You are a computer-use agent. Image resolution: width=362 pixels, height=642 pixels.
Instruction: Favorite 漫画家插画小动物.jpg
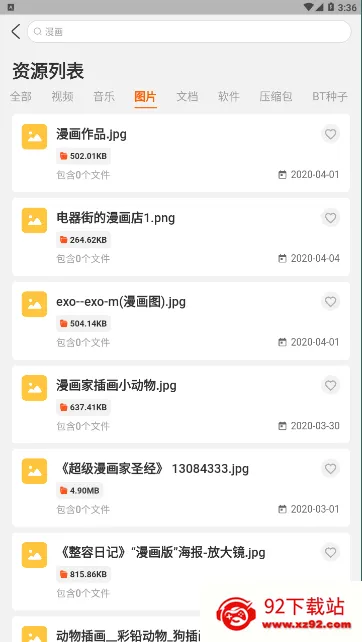point(330,385)
